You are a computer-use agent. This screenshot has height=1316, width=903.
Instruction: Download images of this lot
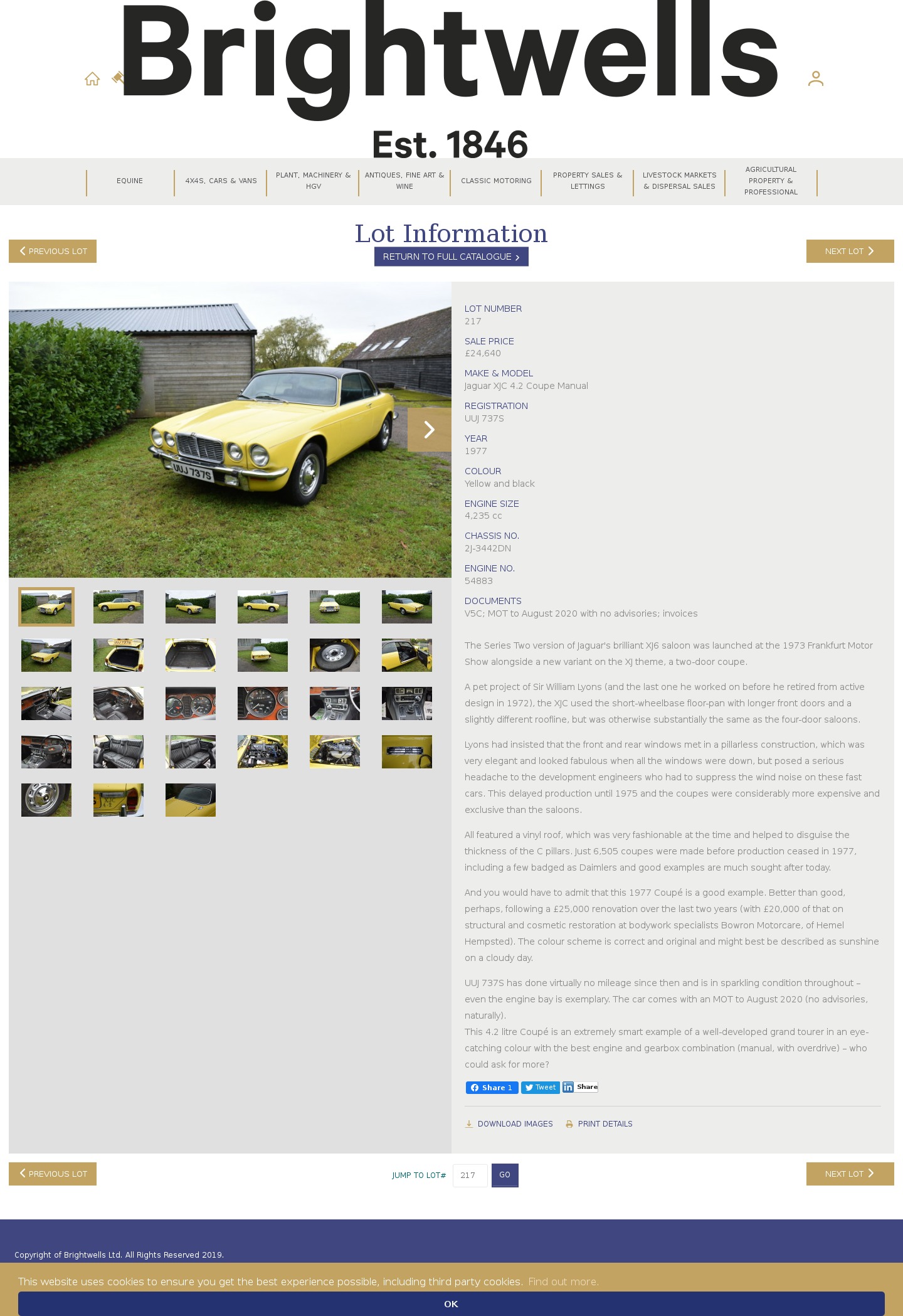point(509,1123)
